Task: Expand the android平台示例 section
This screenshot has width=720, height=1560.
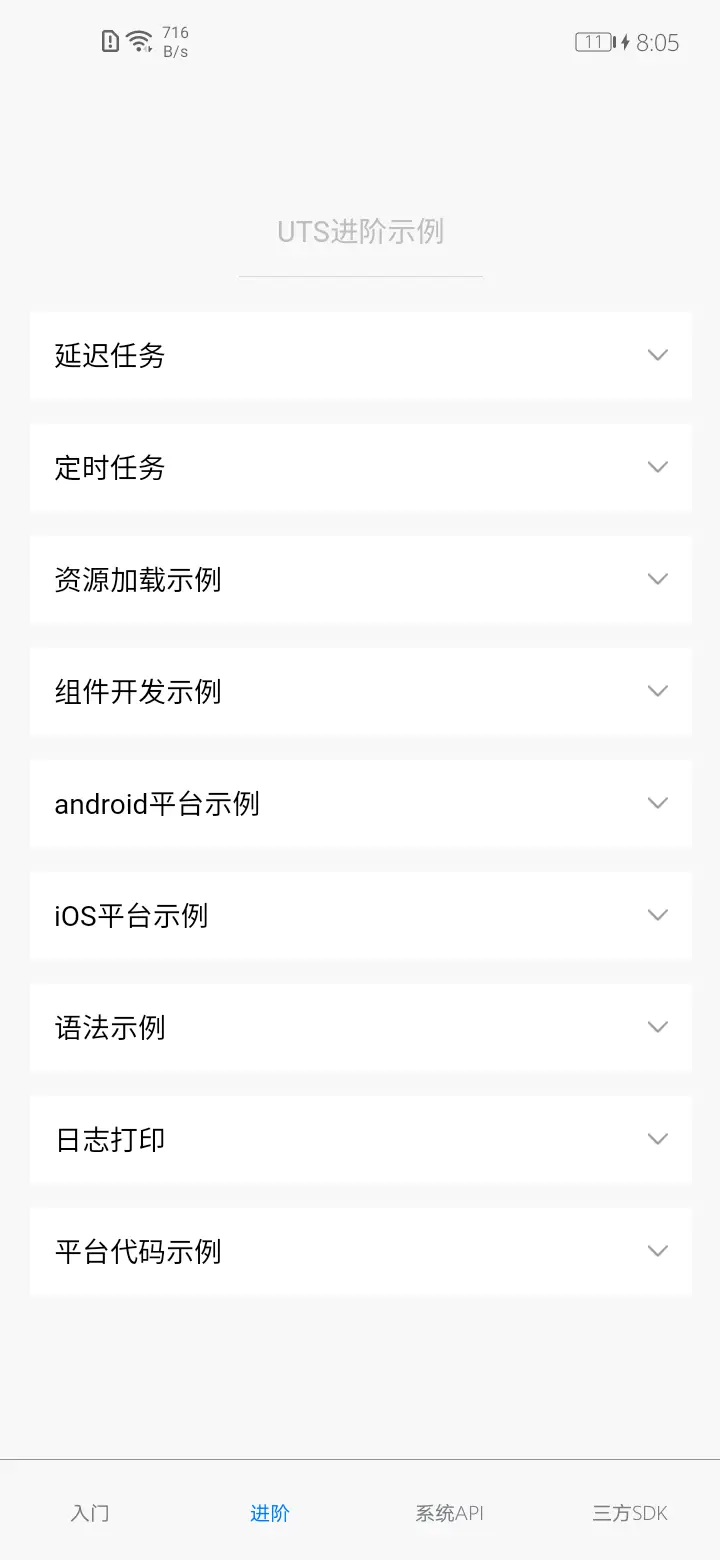Action: pos(360,804)
